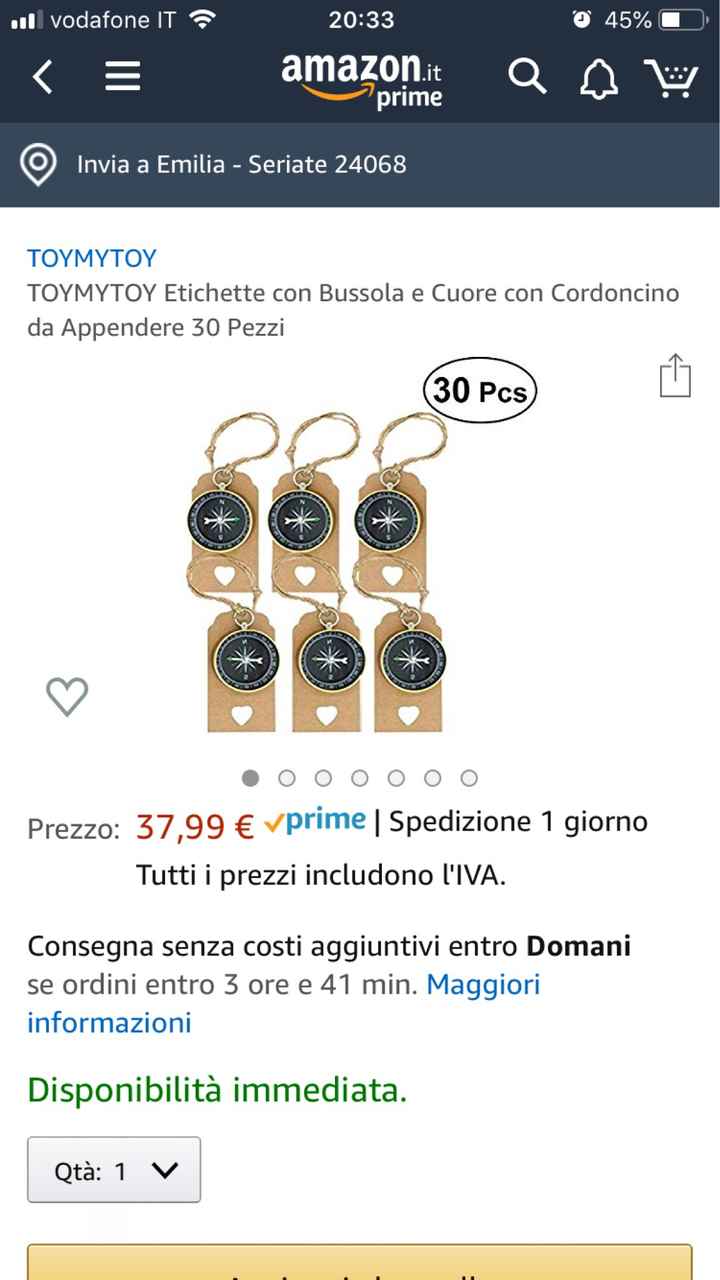Tap the prime badge next to the price
Viewport: 720px width, 1280px height.
click(318, 820)
